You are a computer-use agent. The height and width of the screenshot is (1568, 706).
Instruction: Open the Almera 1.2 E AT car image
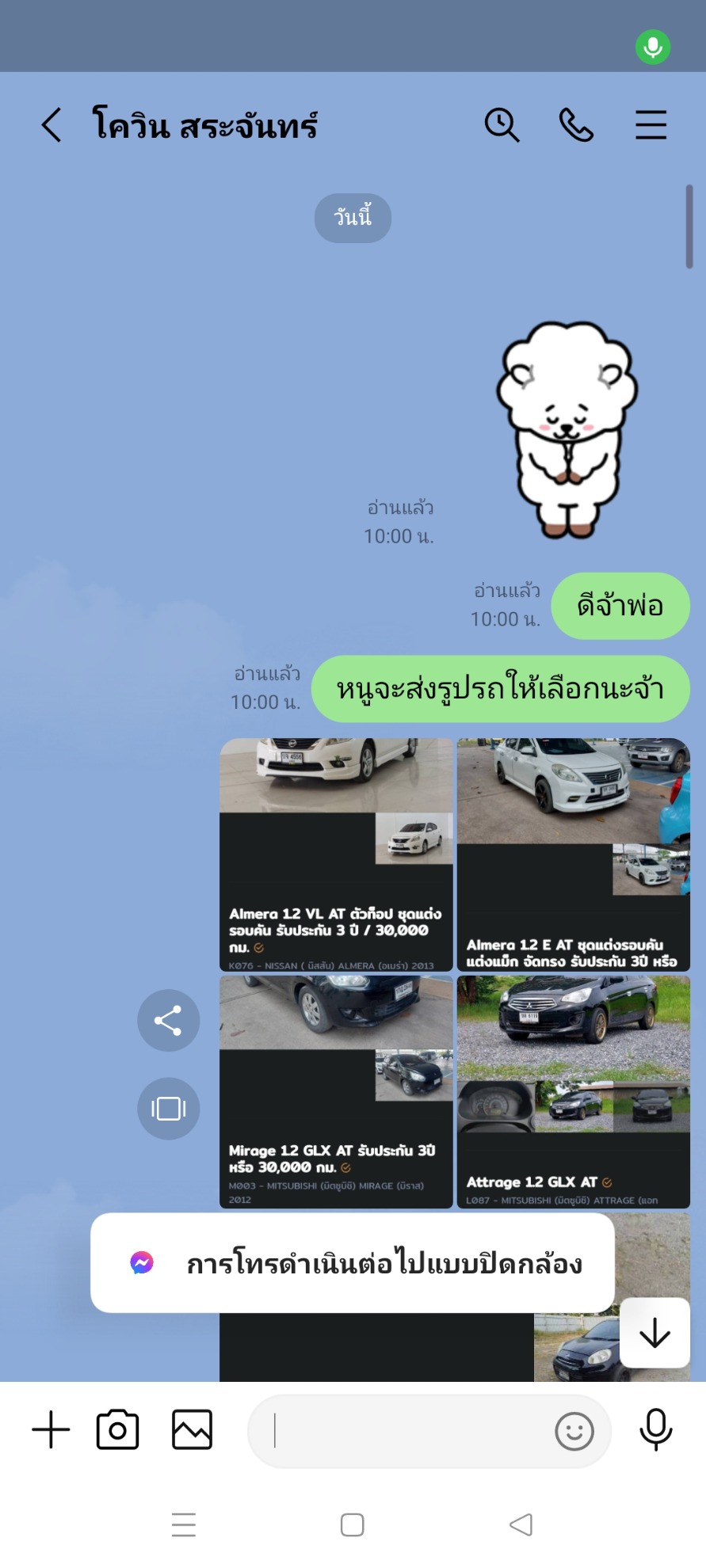(x=574, y=854)
